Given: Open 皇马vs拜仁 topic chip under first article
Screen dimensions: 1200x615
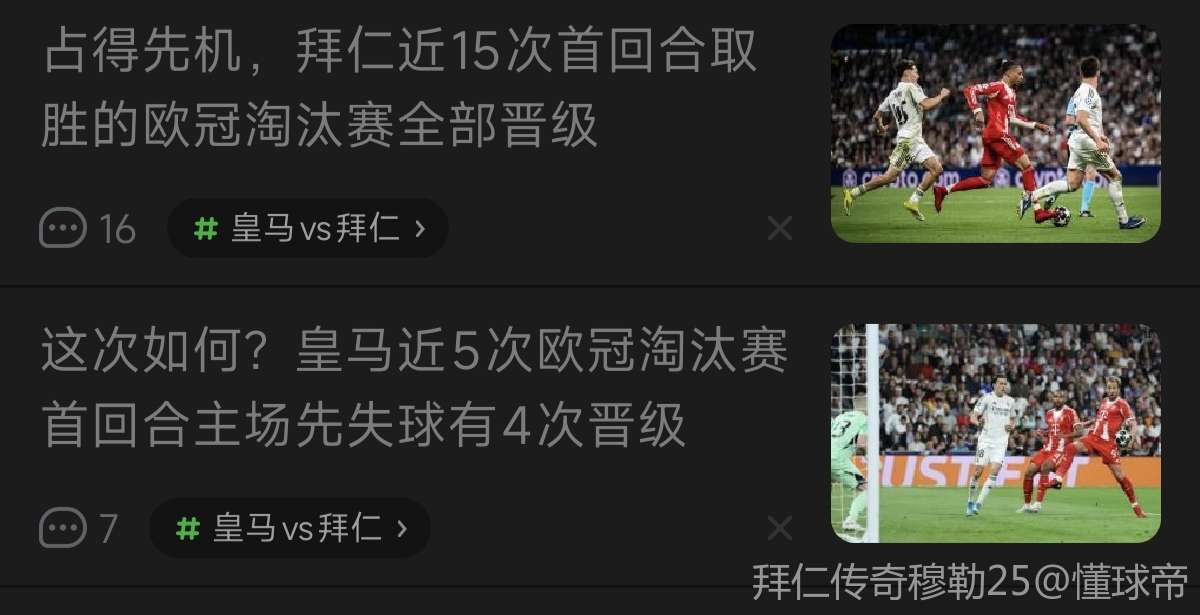Looking at the screenshot, I should [308, 228].
